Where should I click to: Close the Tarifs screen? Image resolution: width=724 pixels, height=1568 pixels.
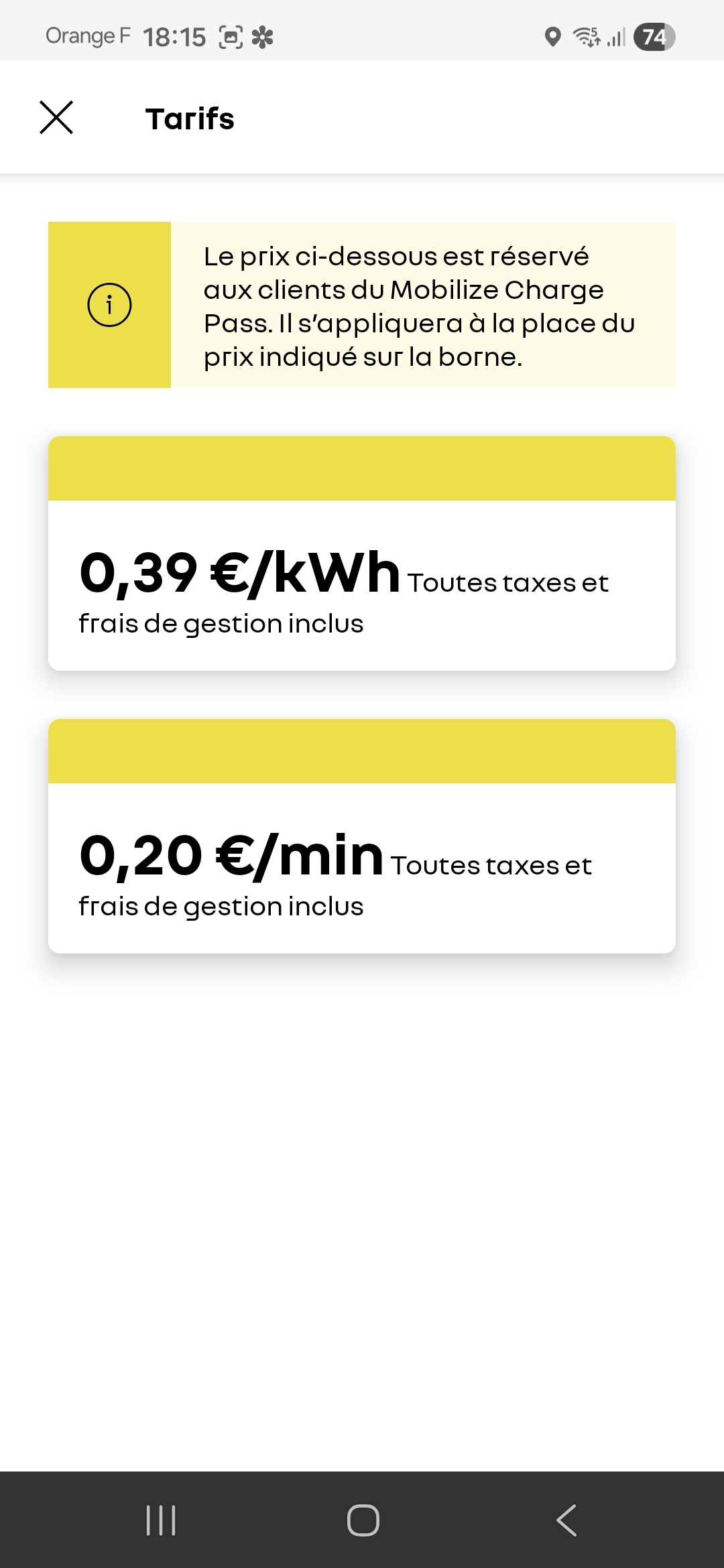click(56, 118)
